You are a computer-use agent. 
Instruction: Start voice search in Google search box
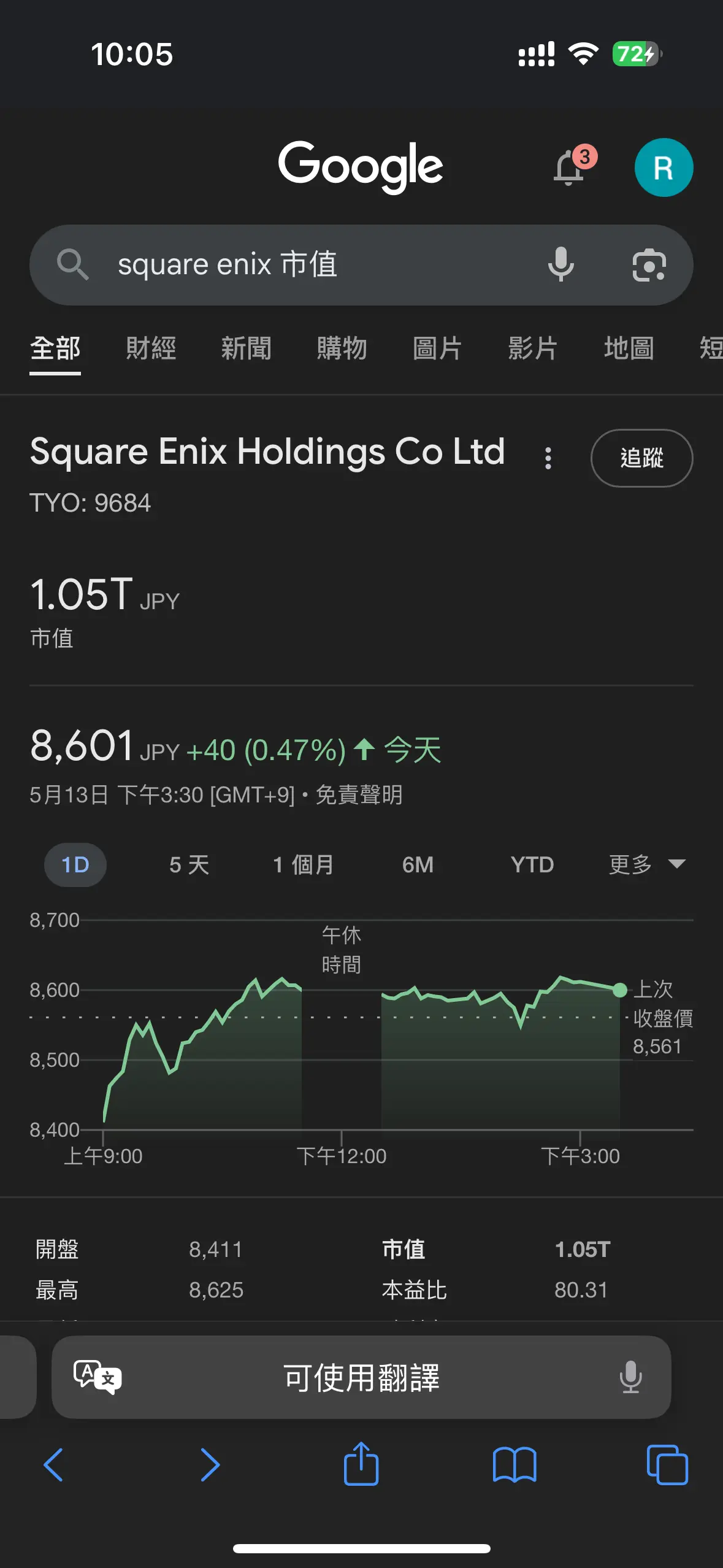[560, 265]
